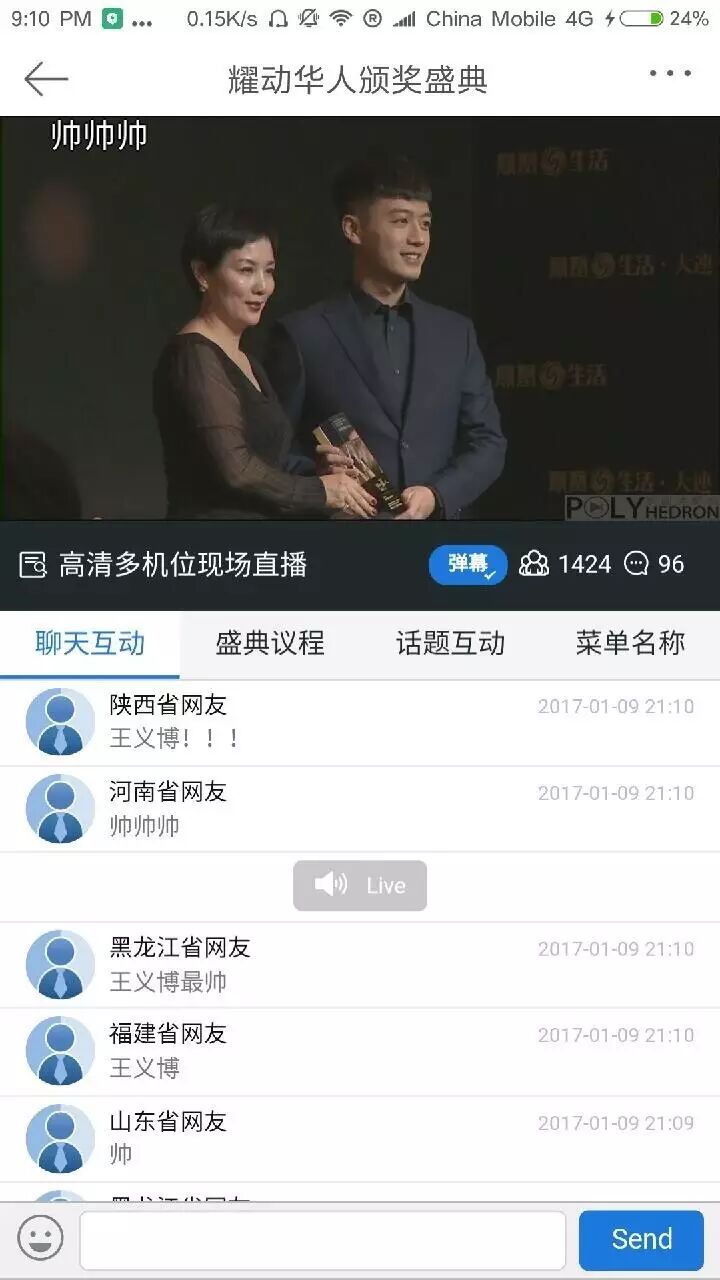Viewport: 720px width, 1280px height.
Task: Open the three-dot overflow menu
Action: point(670,73)
